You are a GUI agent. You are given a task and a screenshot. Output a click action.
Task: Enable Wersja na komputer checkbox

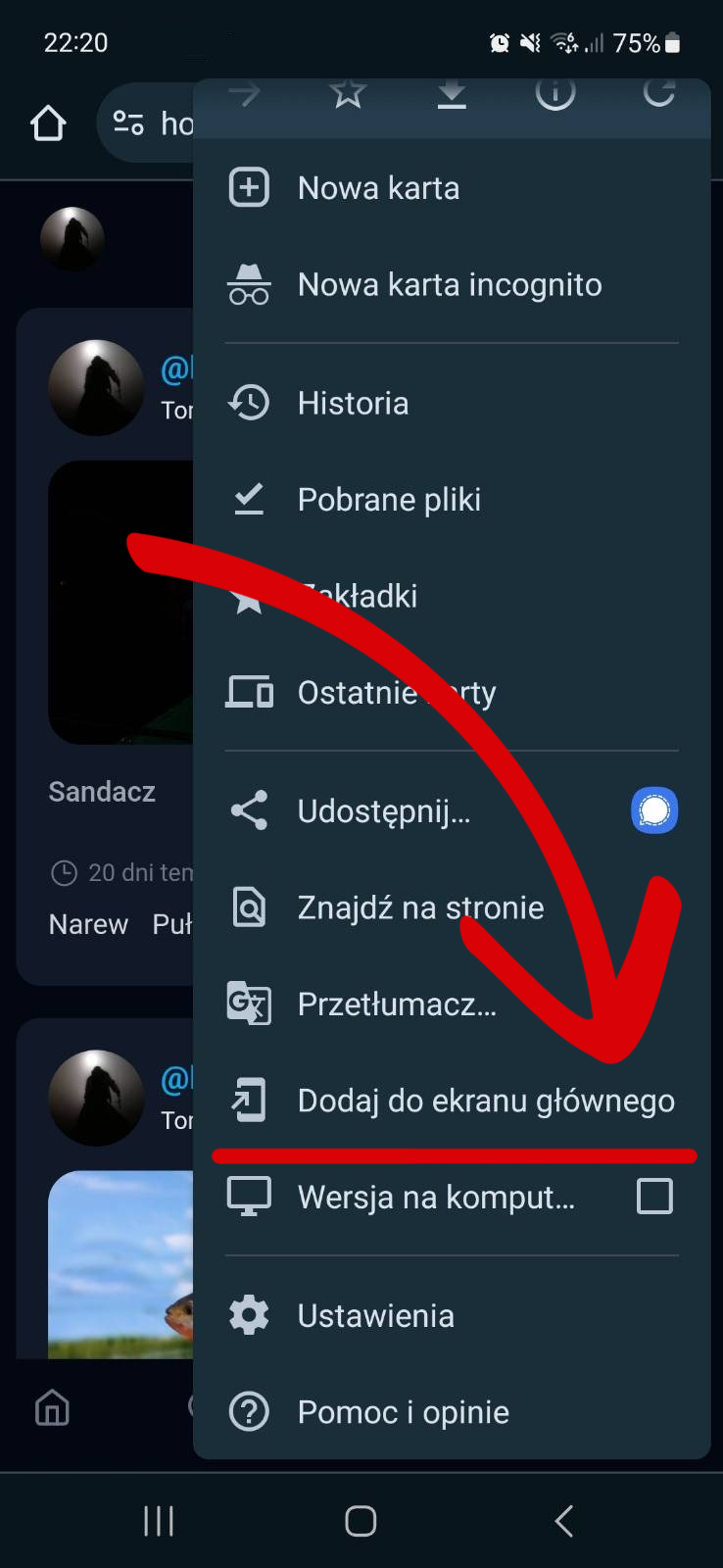coord(654,1196)
